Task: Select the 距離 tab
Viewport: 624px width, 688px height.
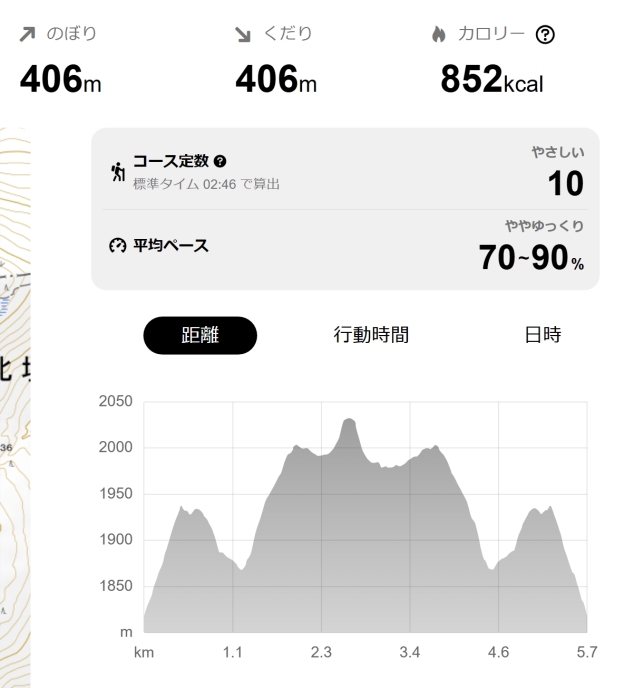Action: point(200,335)
